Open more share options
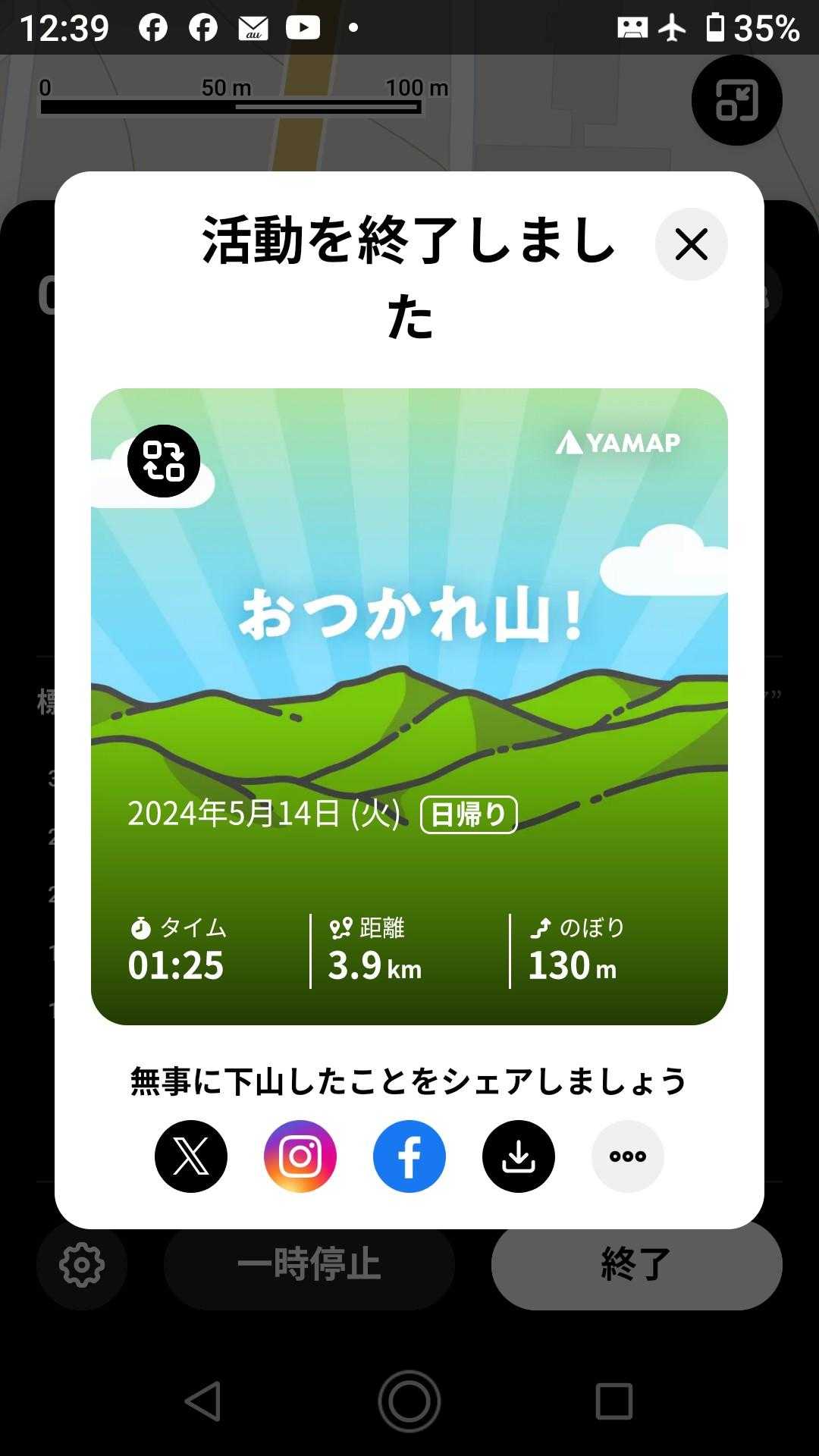The height and width of the screenshot is (1456, 819). pyautogui.click(x=628, y=1156)
